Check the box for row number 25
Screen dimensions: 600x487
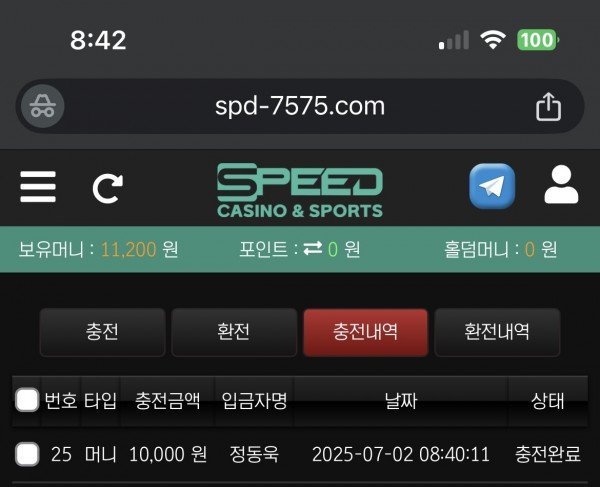point(28,454)
